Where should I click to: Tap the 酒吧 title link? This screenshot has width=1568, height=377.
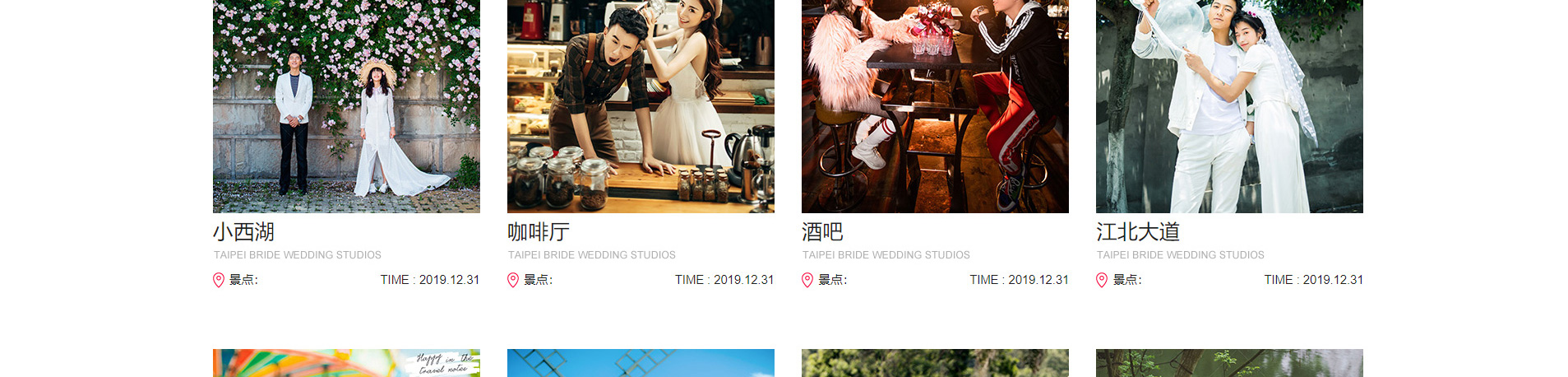[x=823, y=232]
